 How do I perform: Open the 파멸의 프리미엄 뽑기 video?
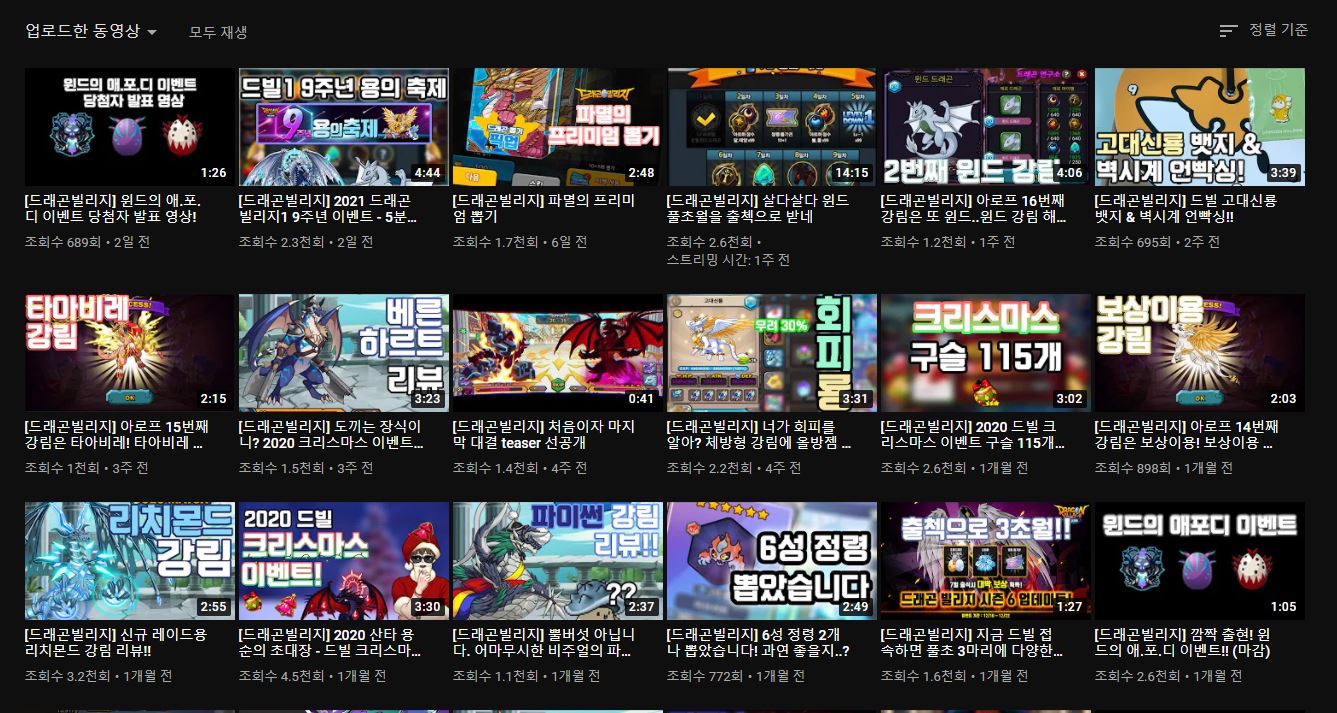point(557,127)
